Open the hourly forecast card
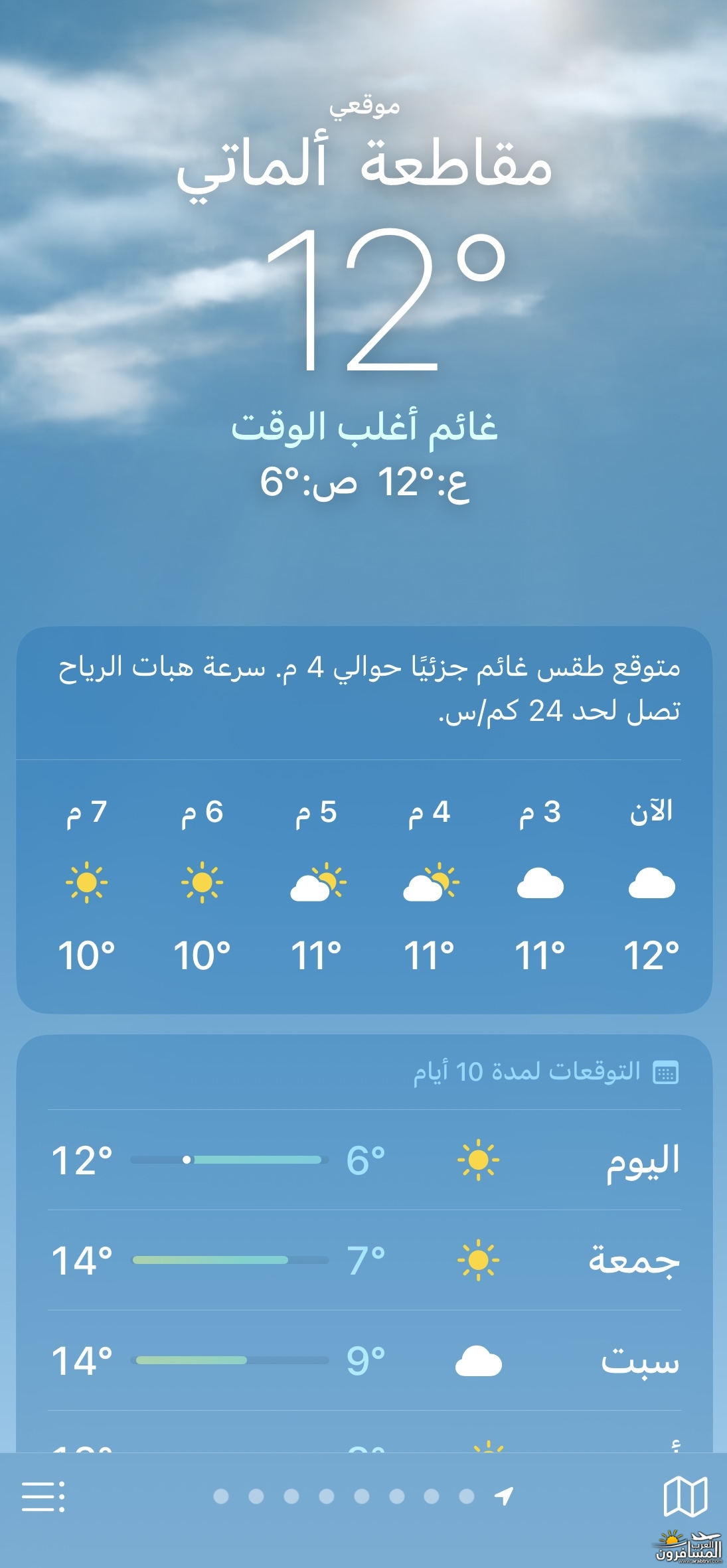Viewport: 727px width, 1568px height. point(364,886)
